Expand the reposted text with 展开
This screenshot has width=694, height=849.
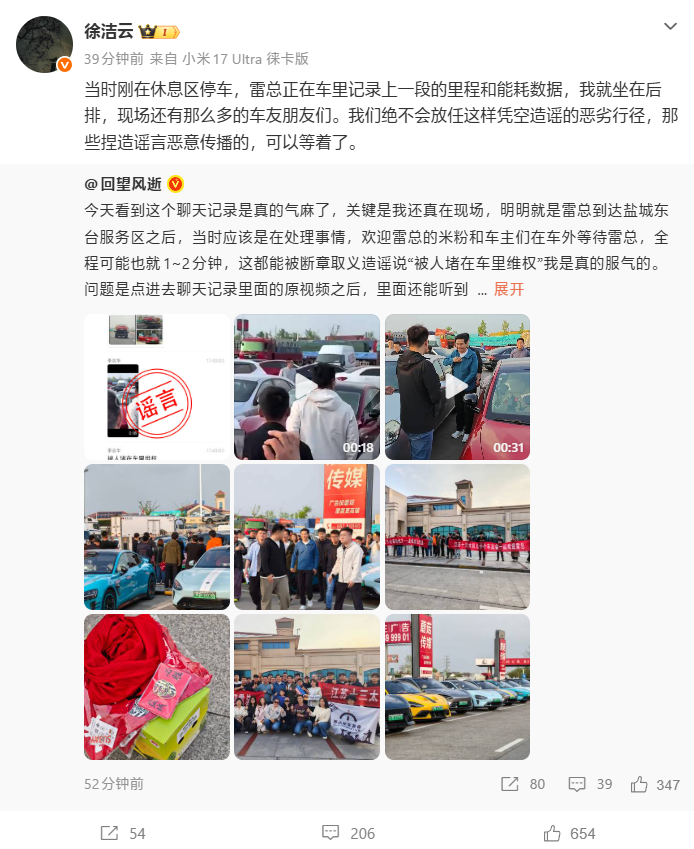508,289
